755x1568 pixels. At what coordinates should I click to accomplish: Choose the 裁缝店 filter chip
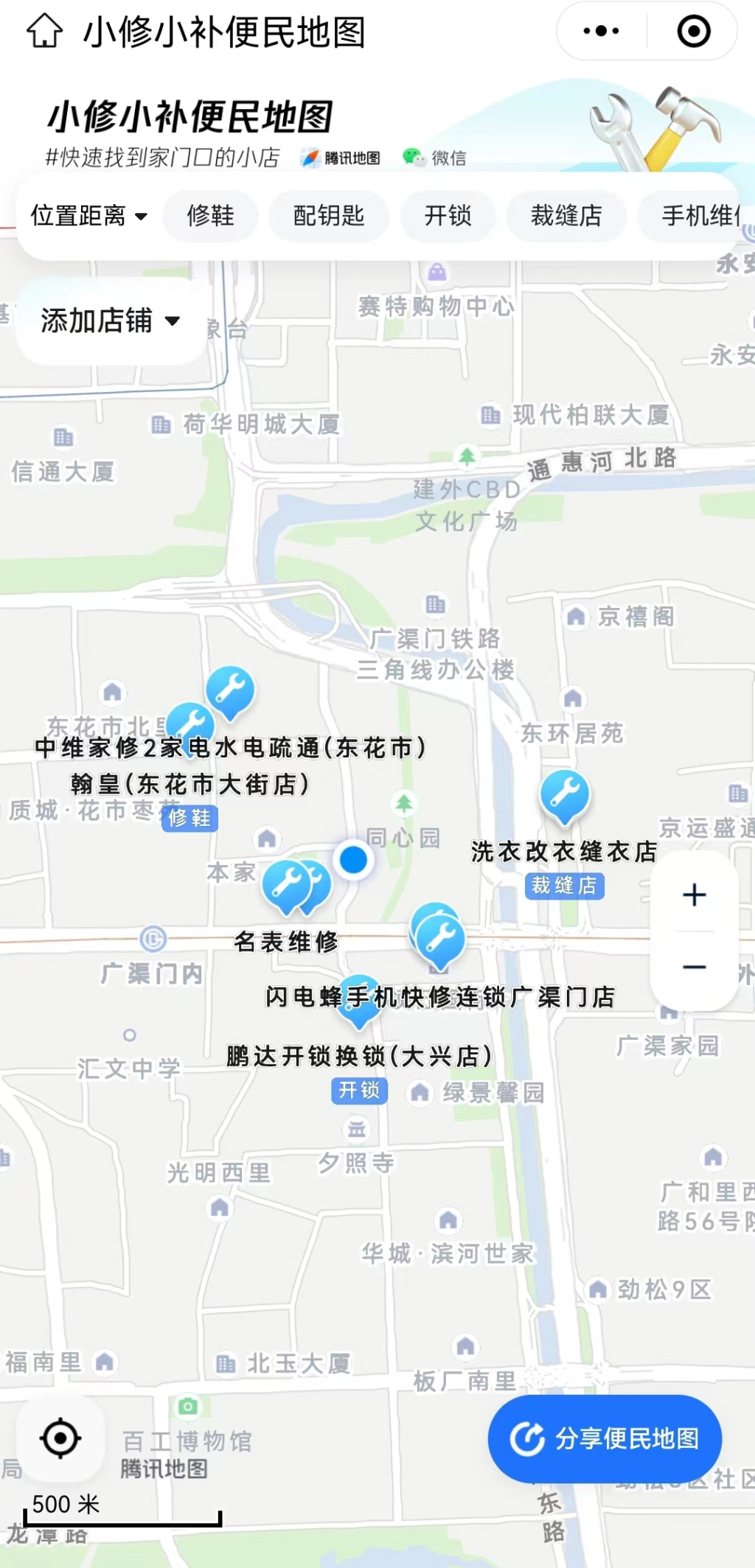tap(566, 216)
